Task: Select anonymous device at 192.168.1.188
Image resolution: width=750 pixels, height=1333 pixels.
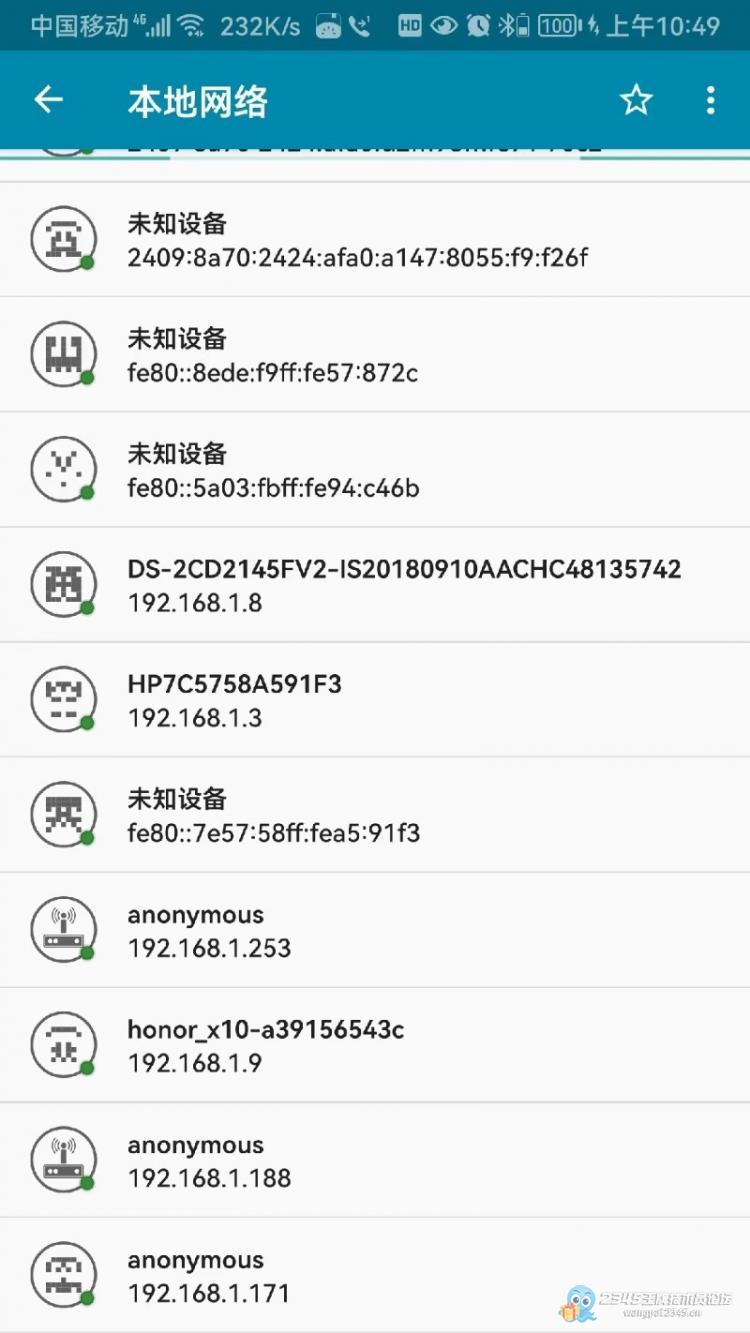Action: 375,1160
